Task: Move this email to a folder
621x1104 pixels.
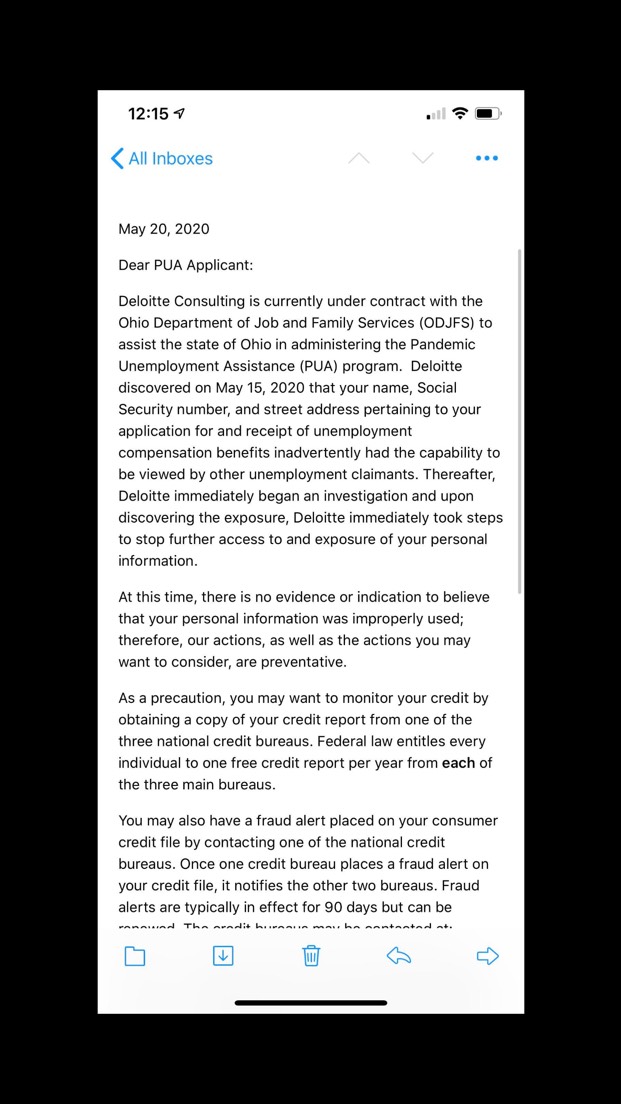Action: pyautogui.click(x=134, y=956)
